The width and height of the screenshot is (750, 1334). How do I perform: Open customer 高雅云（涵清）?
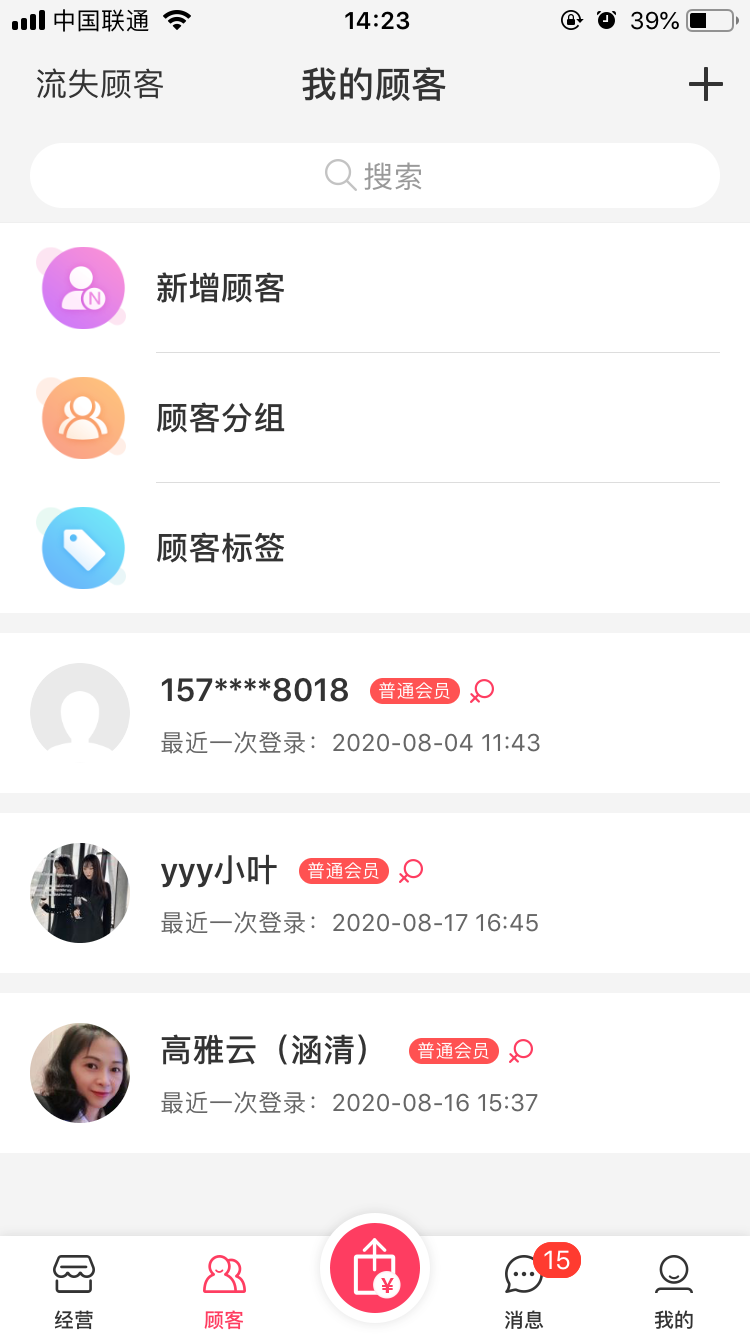(375, 1073)
